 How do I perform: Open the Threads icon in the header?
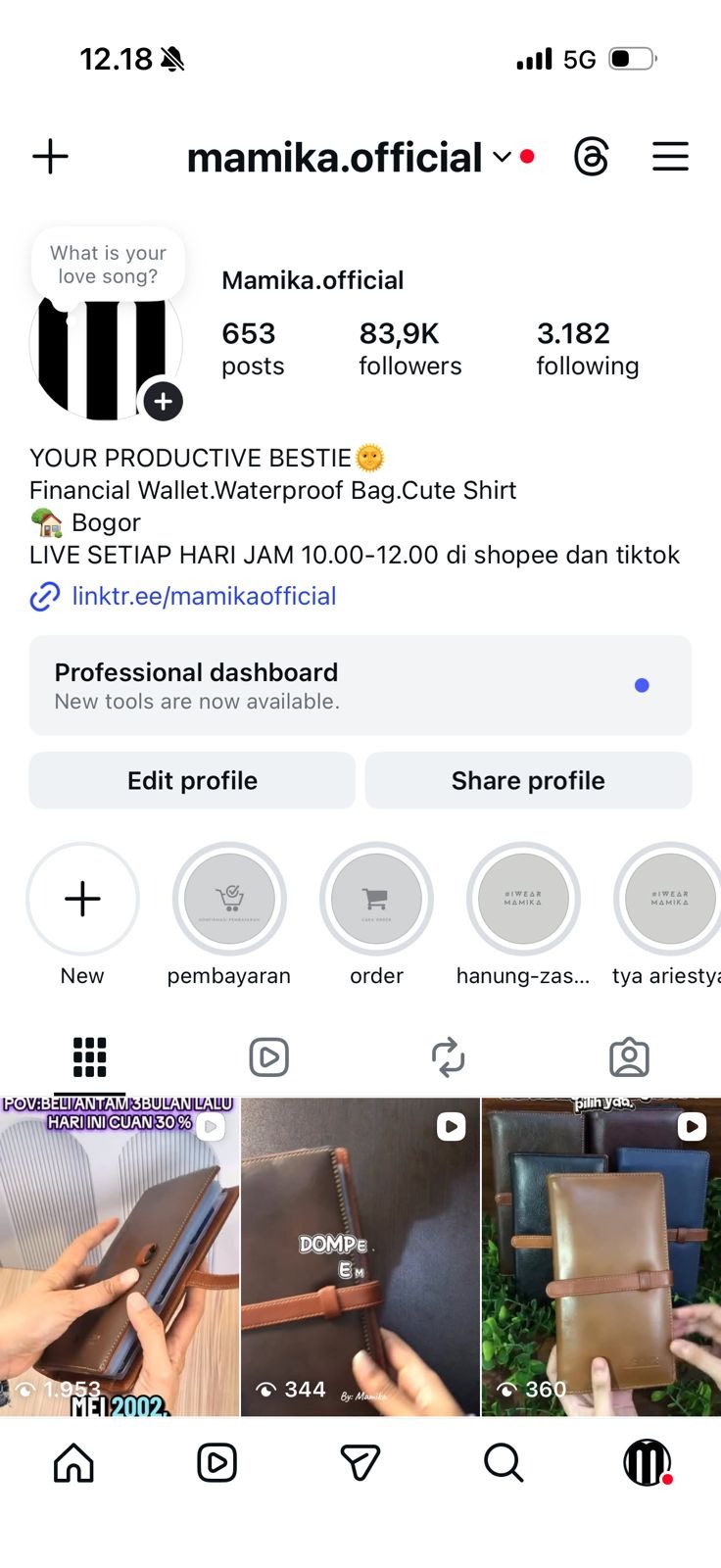(x=592, y=157)
